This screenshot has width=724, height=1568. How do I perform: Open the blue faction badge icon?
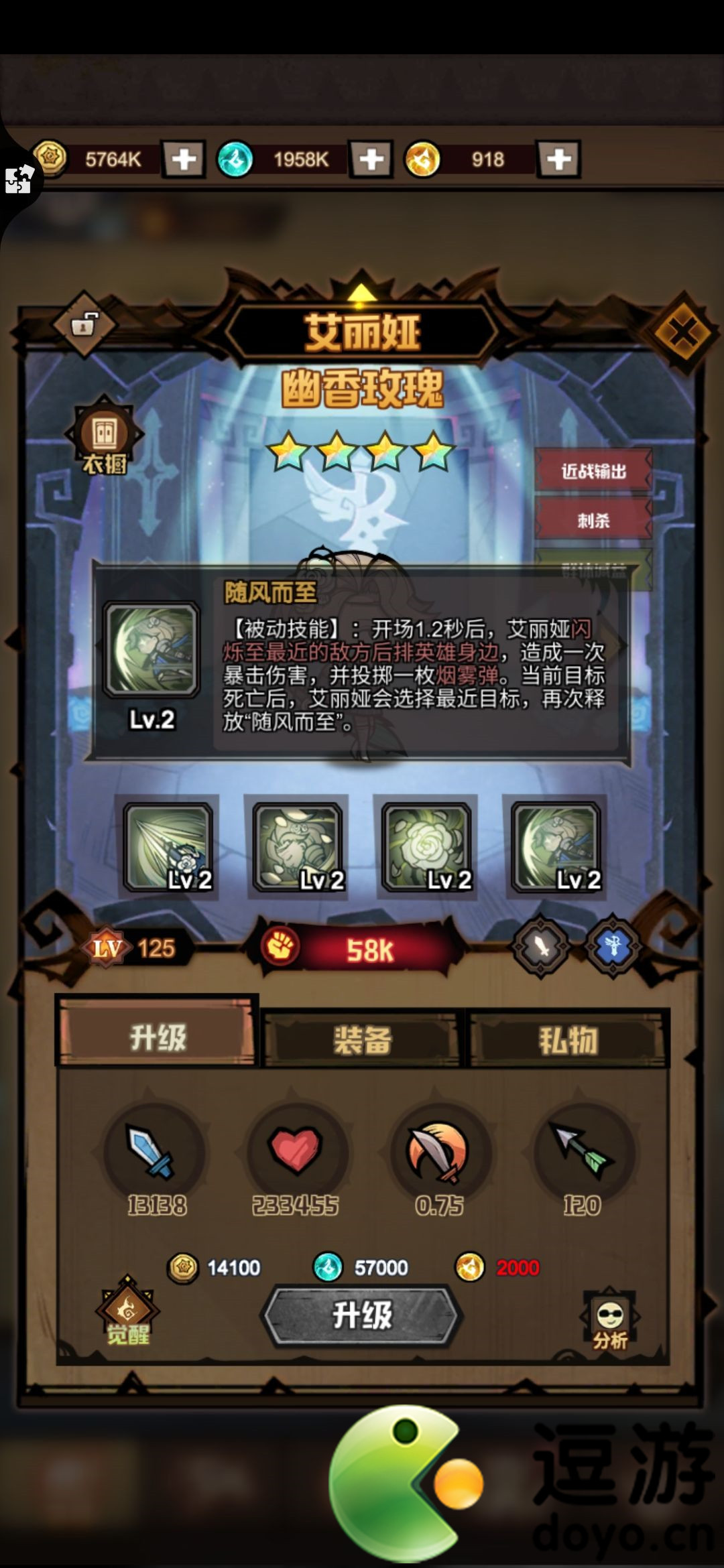click(612, 946)
